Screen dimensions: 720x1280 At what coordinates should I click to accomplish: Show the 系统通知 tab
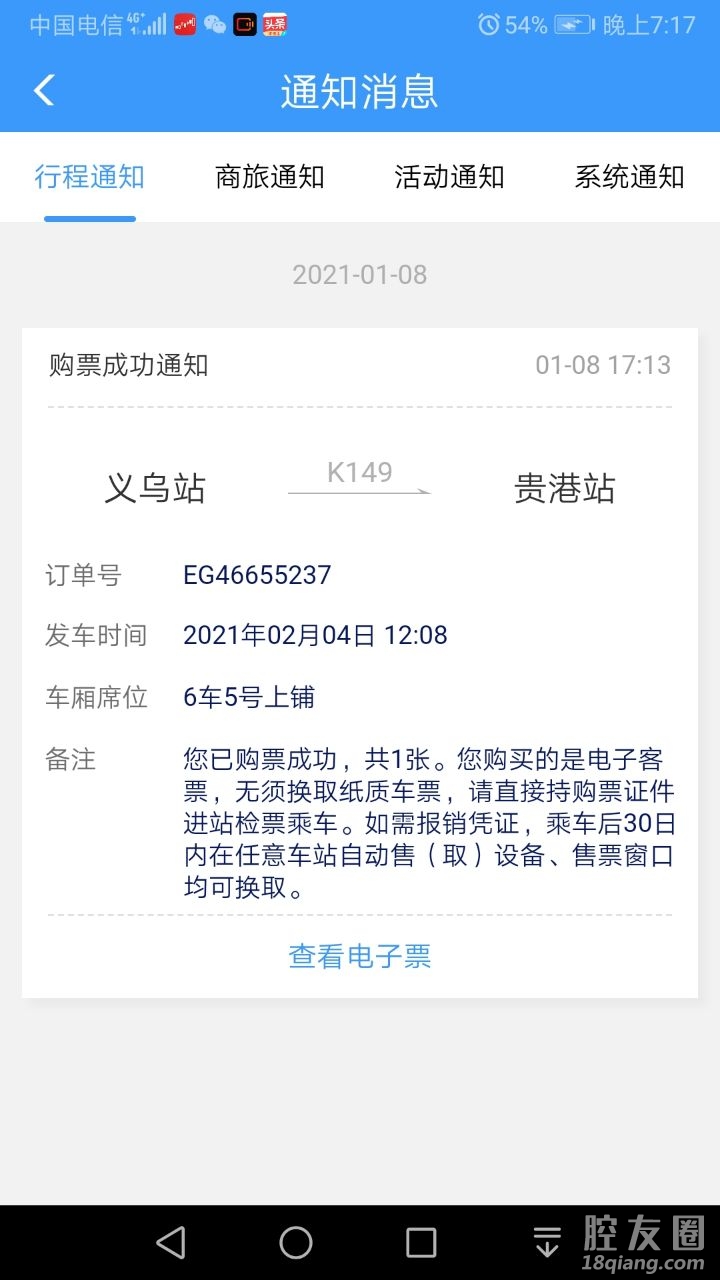629,177
